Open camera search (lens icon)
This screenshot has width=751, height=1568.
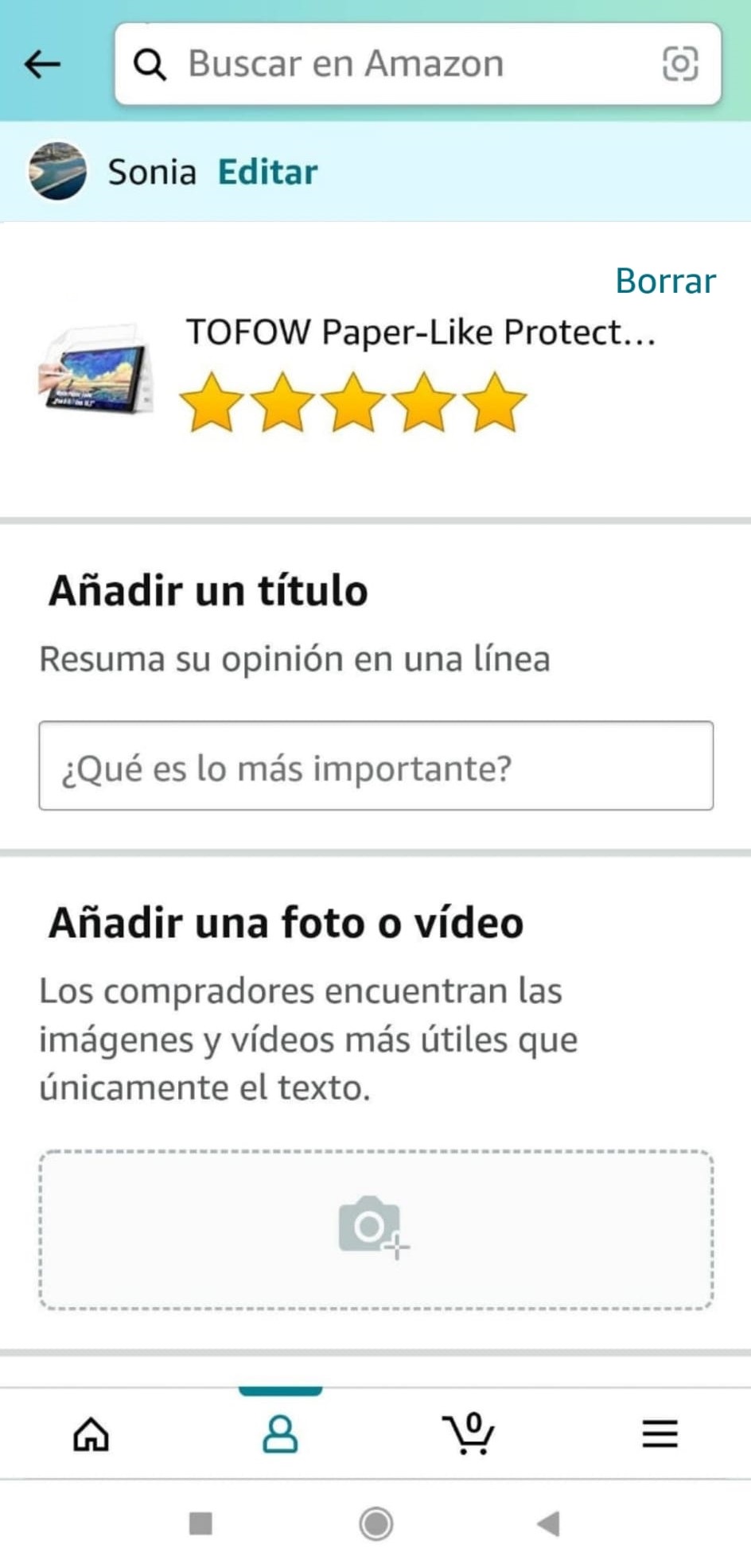(x=680, y=64)
